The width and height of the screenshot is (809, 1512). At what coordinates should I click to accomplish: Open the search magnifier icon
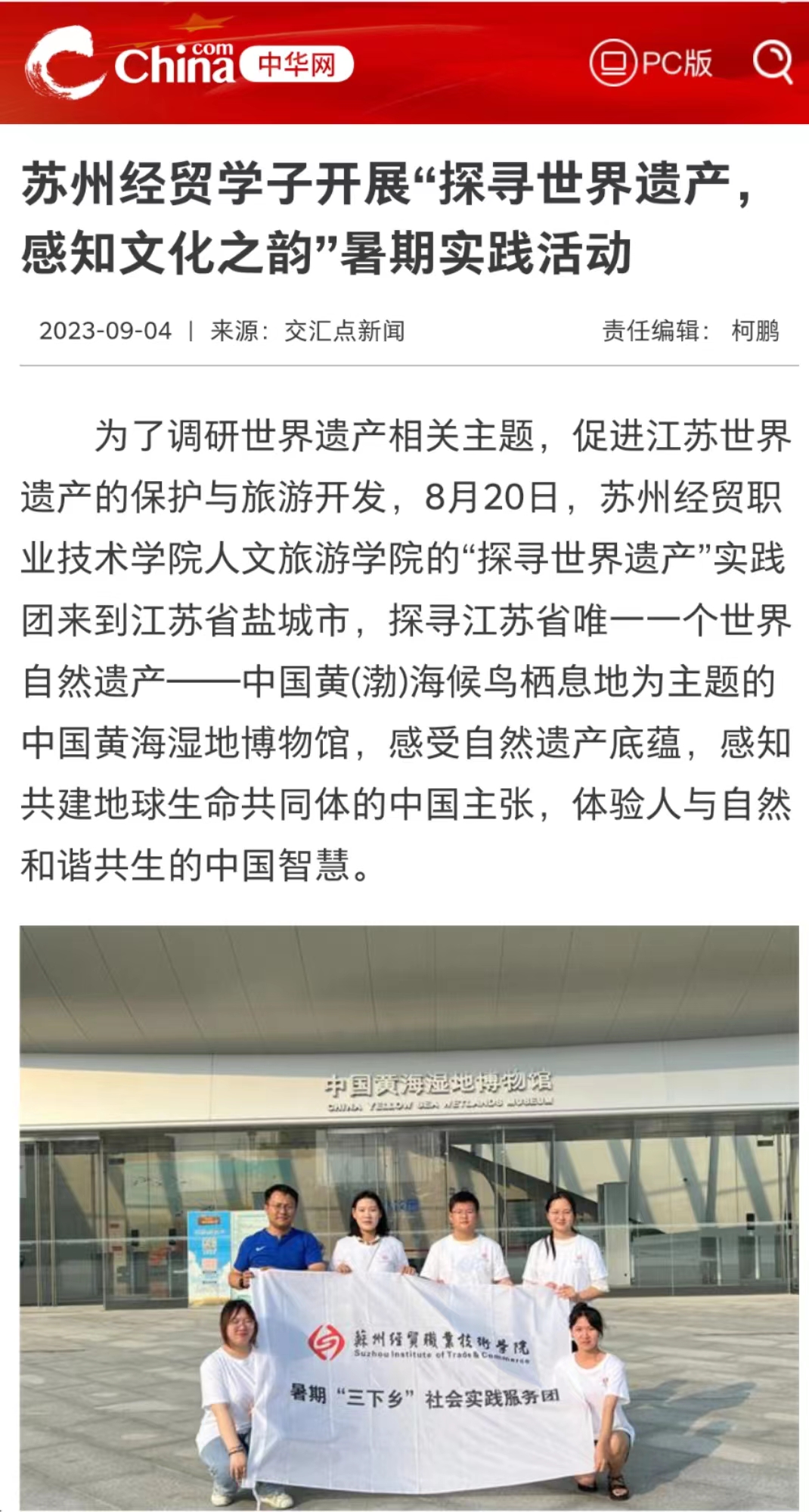(x=772, y=61)
